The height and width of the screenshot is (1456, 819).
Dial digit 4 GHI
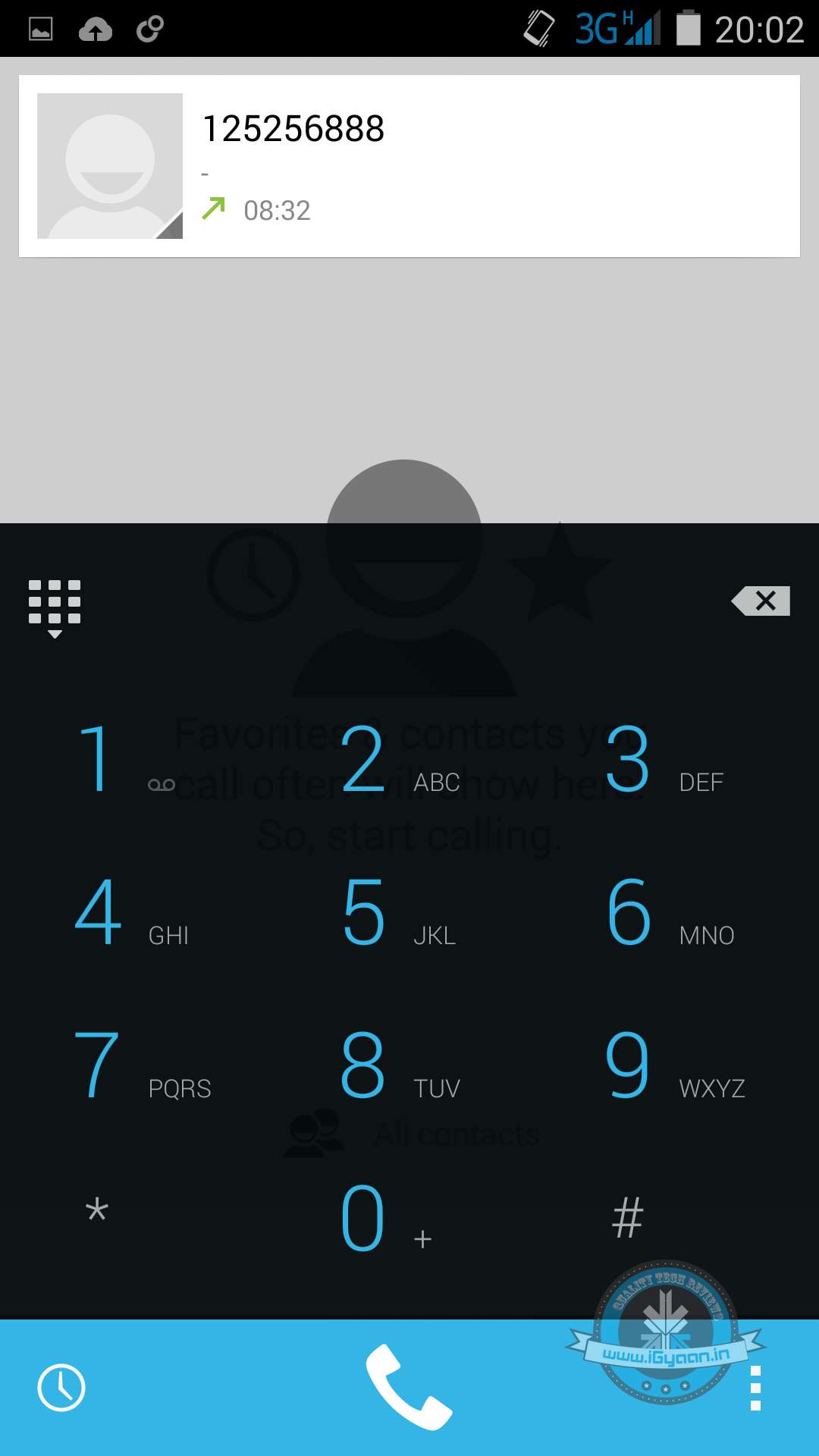click(x=129, y=914)
